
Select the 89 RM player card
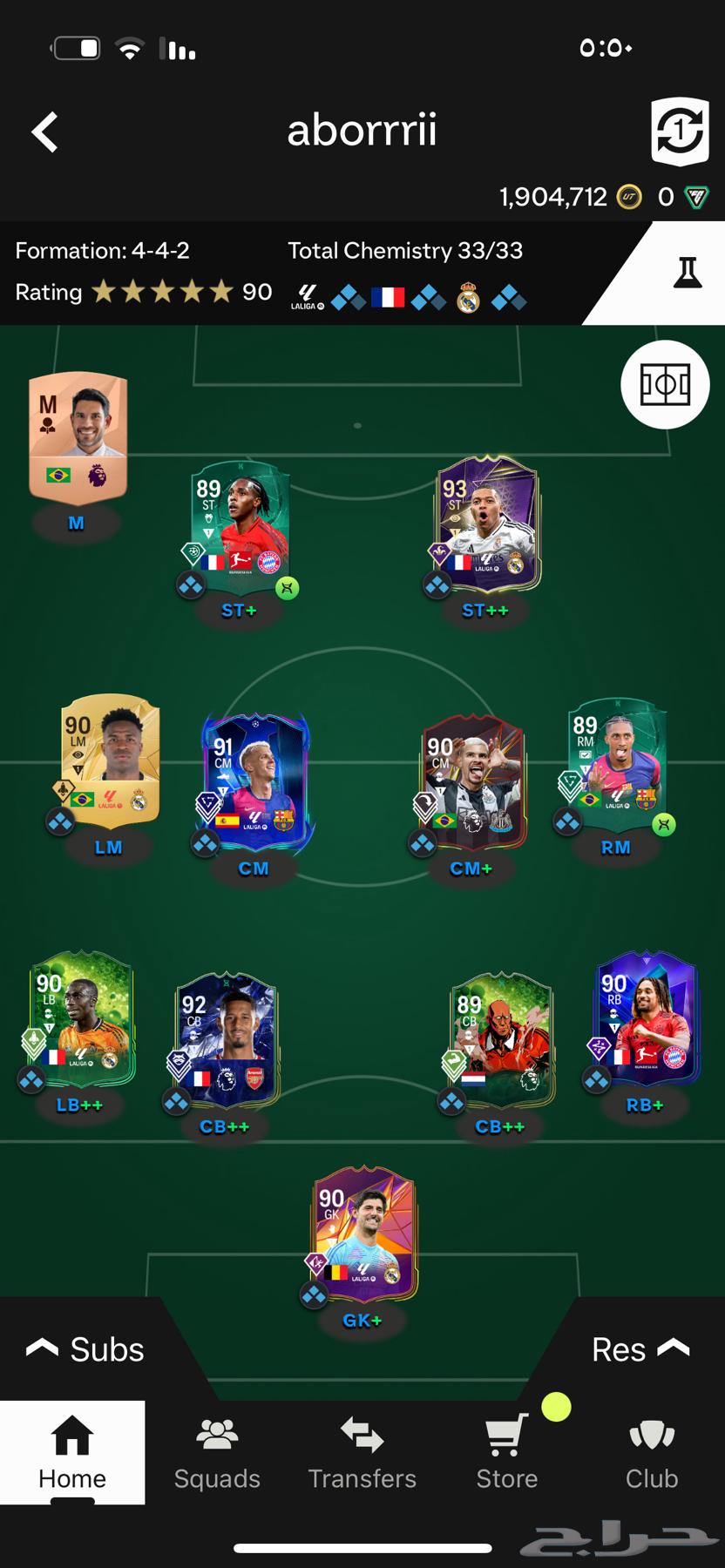617,760
